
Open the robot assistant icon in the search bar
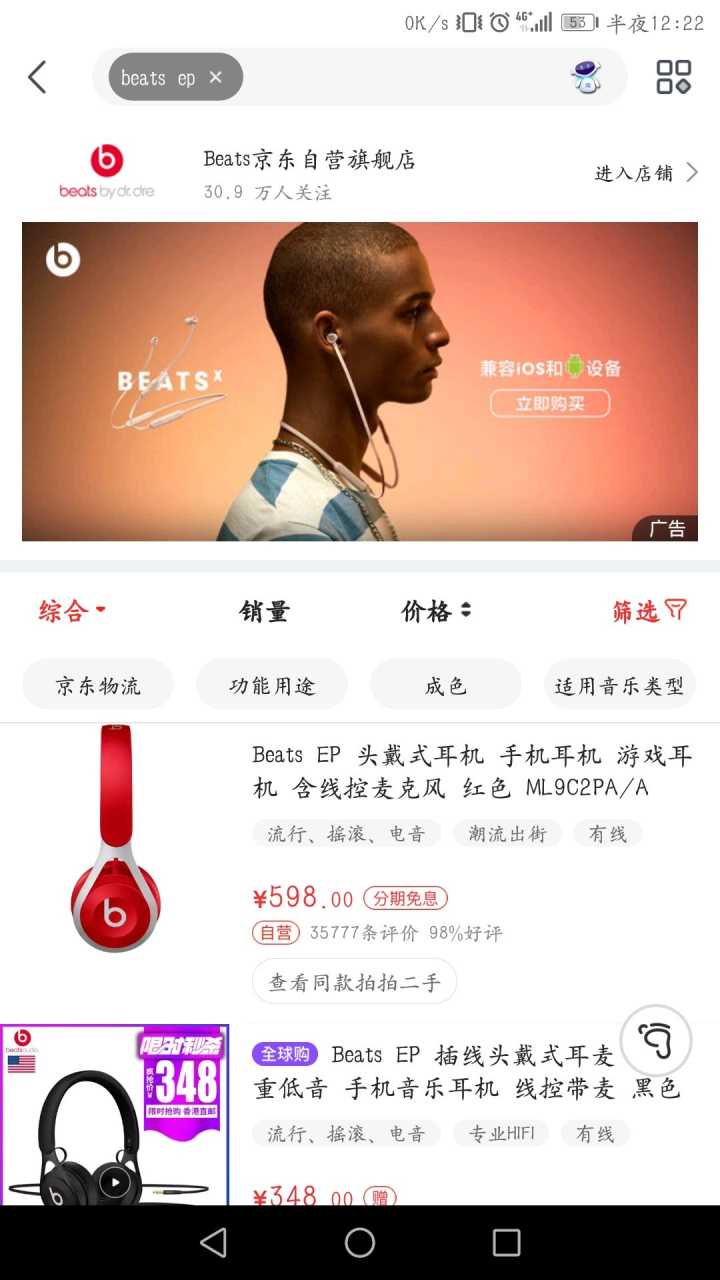(587, 77)
